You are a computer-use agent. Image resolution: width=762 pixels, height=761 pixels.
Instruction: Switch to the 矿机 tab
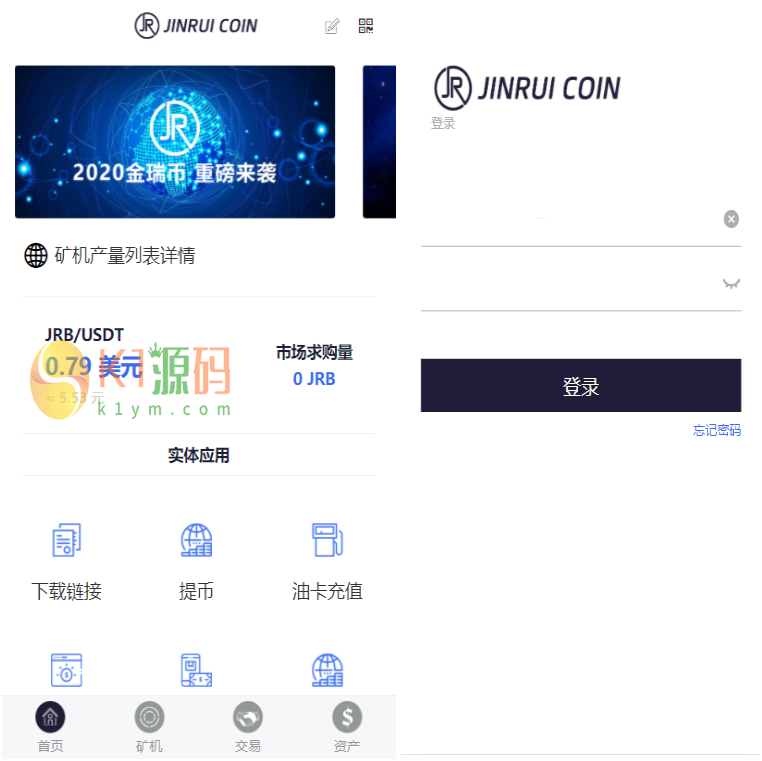(x=149, y=726)
